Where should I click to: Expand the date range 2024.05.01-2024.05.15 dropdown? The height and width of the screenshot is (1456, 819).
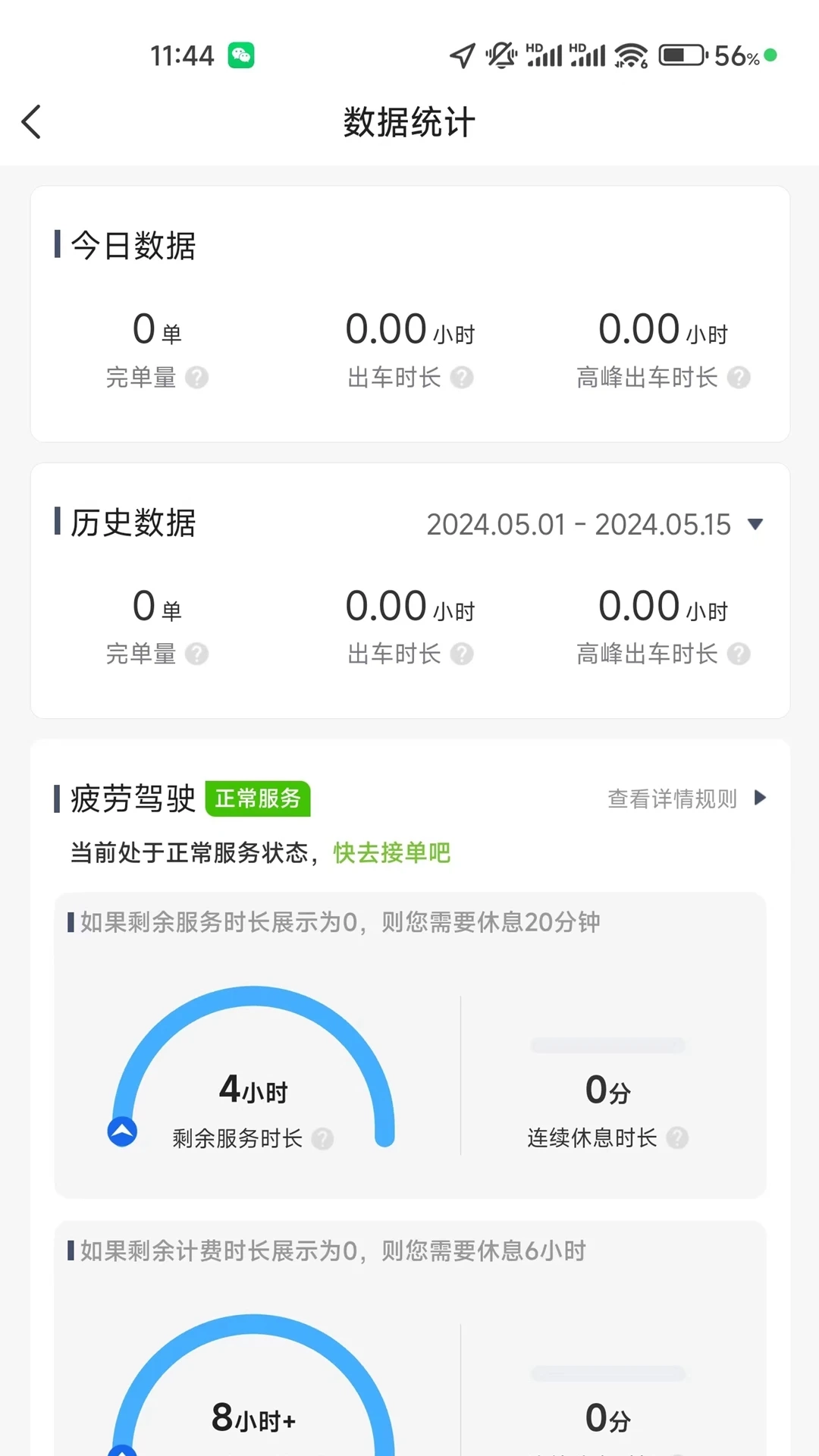point(755,523)
